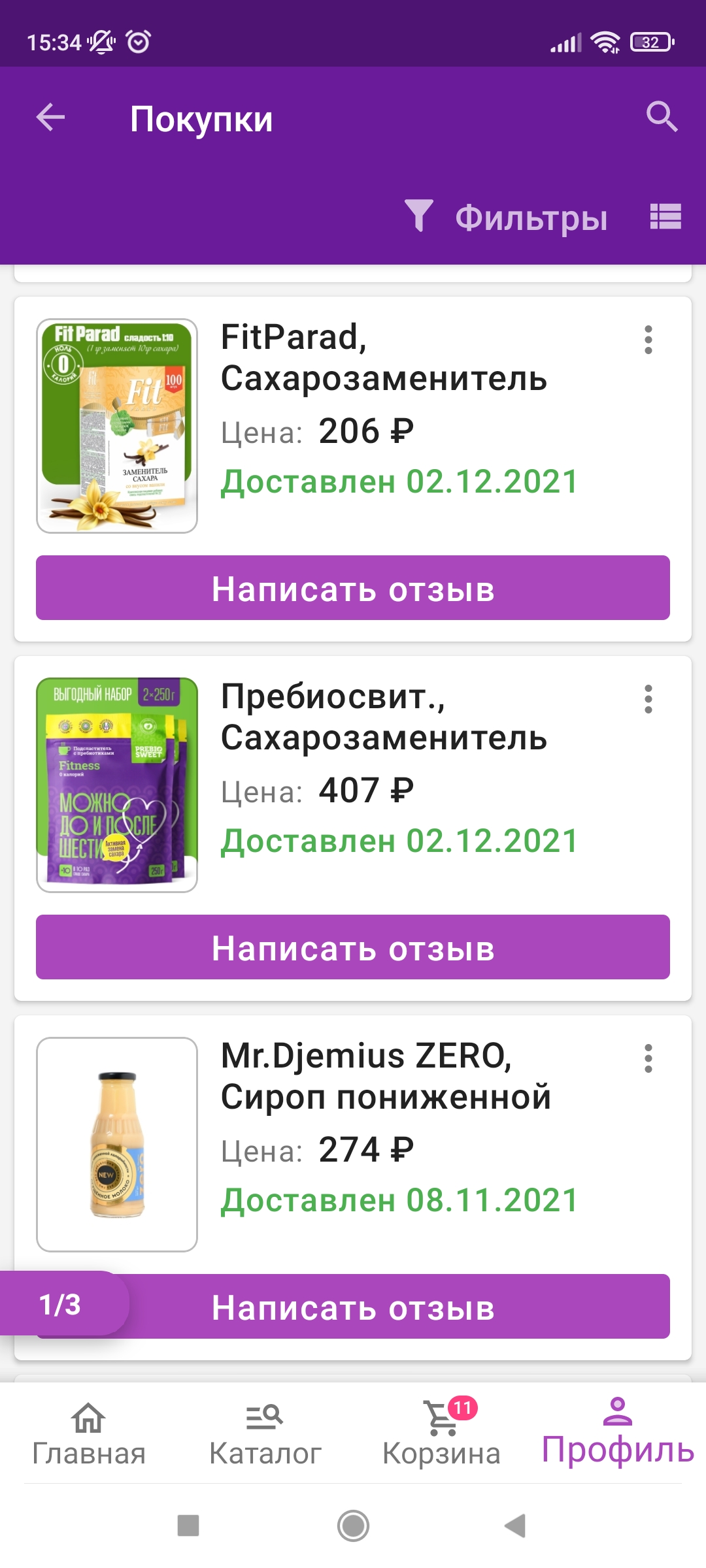Viewport: 706px width, 1568px height.
Task: Select the Mr.Djemius ZERO product image
Action: (x=117, y=1145)
